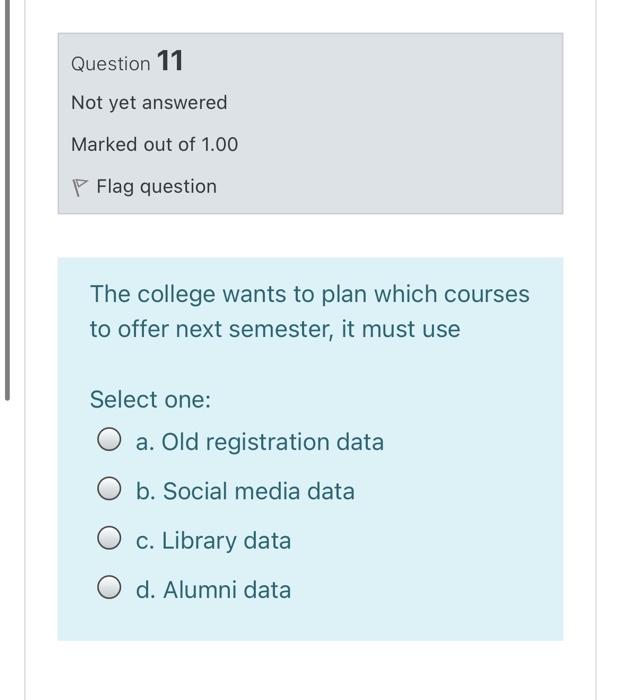Choose option b. Social media data
The height and width of the screenshot is (700, 621).
111,491
